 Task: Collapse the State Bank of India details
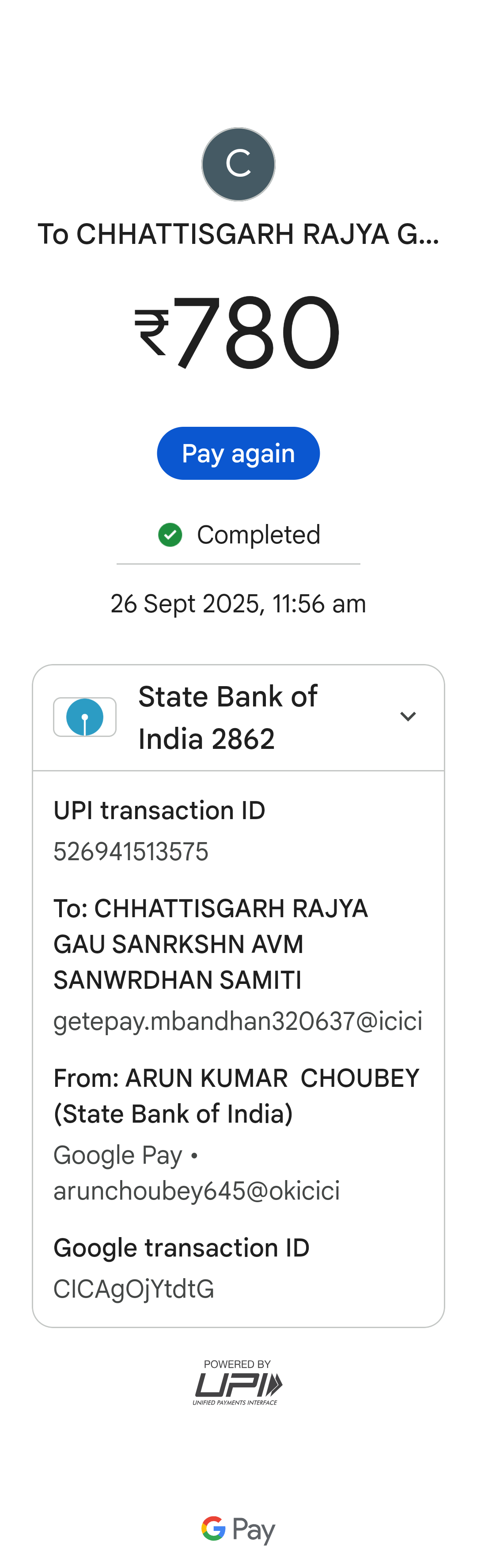point(407,717)
